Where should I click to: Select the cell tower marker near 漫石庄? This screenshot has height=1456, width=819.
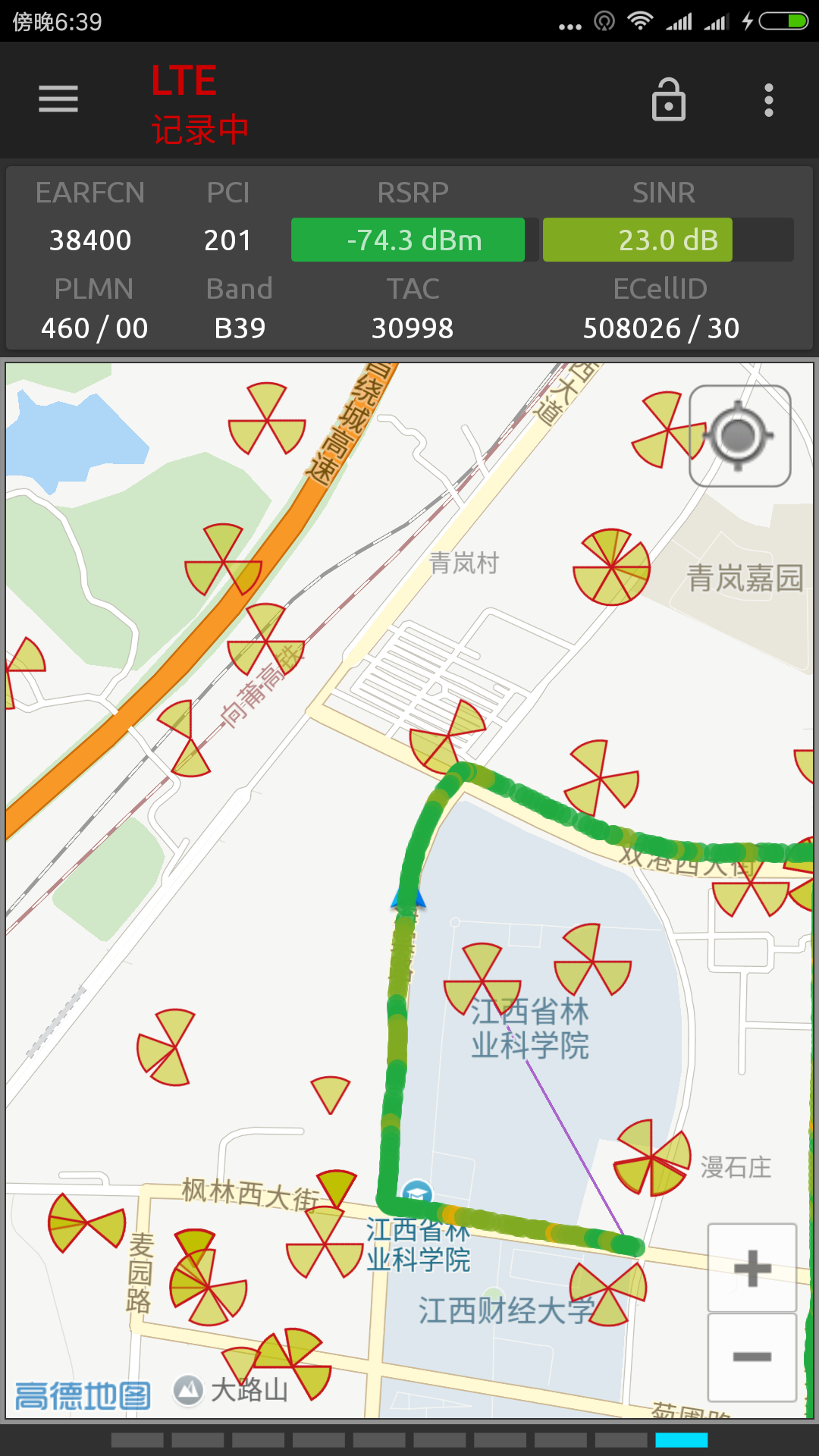651,1158
